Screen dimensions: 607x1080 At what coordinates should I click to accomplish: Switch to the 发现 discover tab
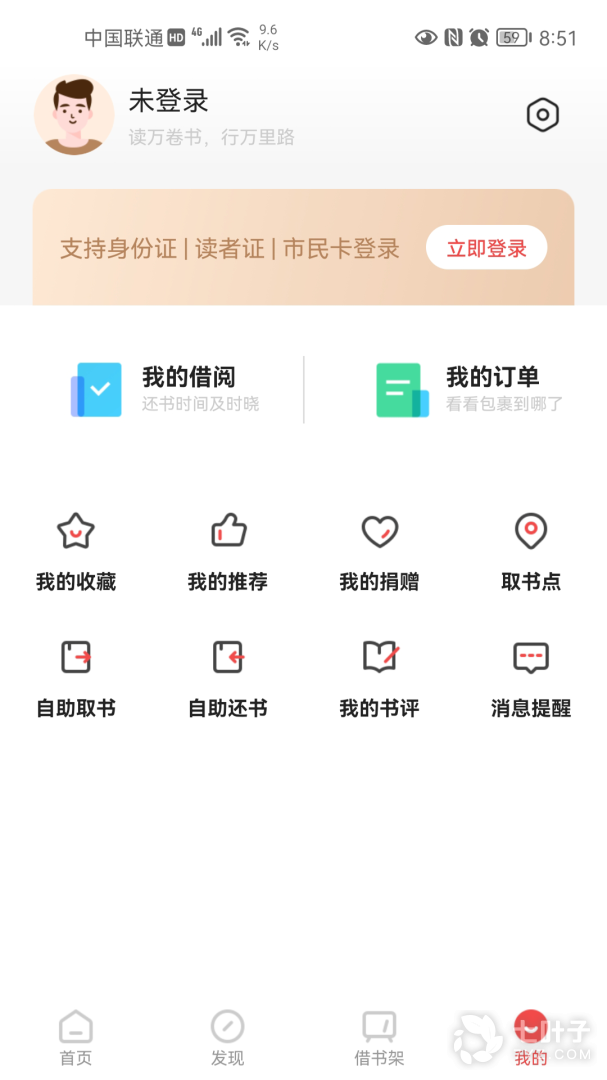click(228, 1038)
